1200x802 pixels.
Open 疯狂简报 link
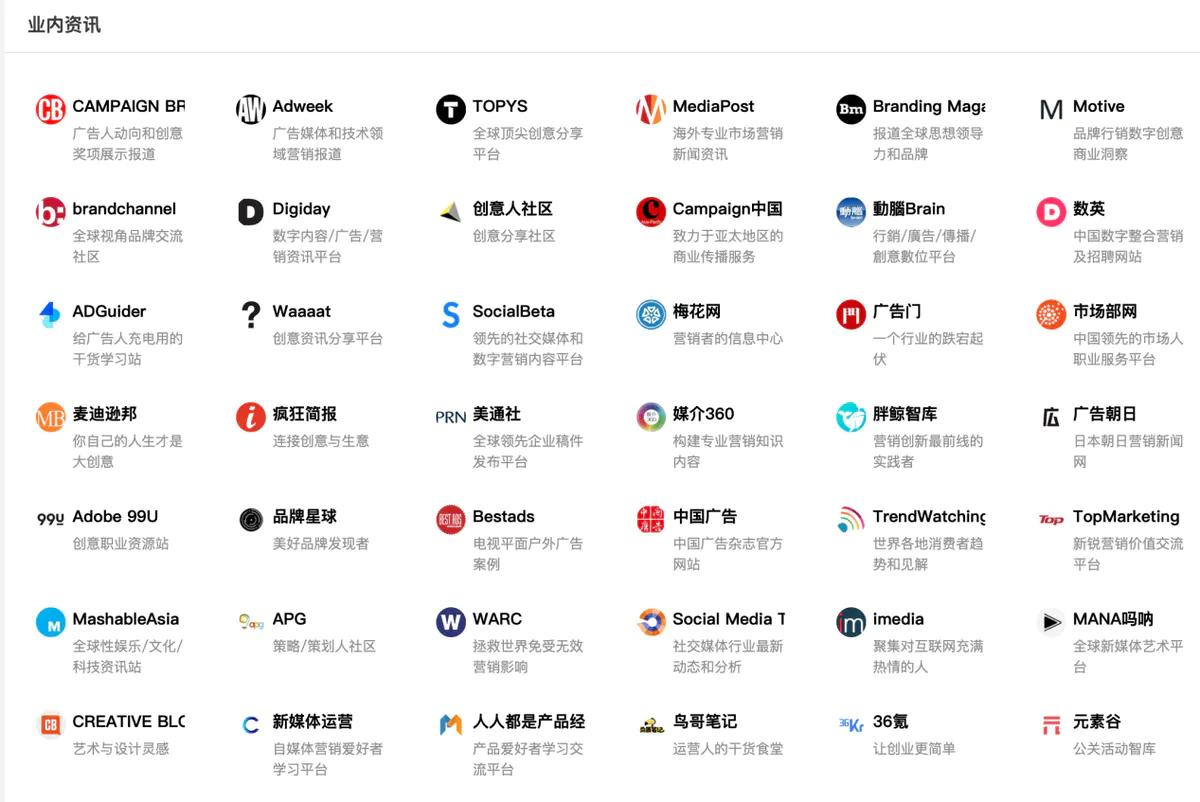tap(304, 414)
